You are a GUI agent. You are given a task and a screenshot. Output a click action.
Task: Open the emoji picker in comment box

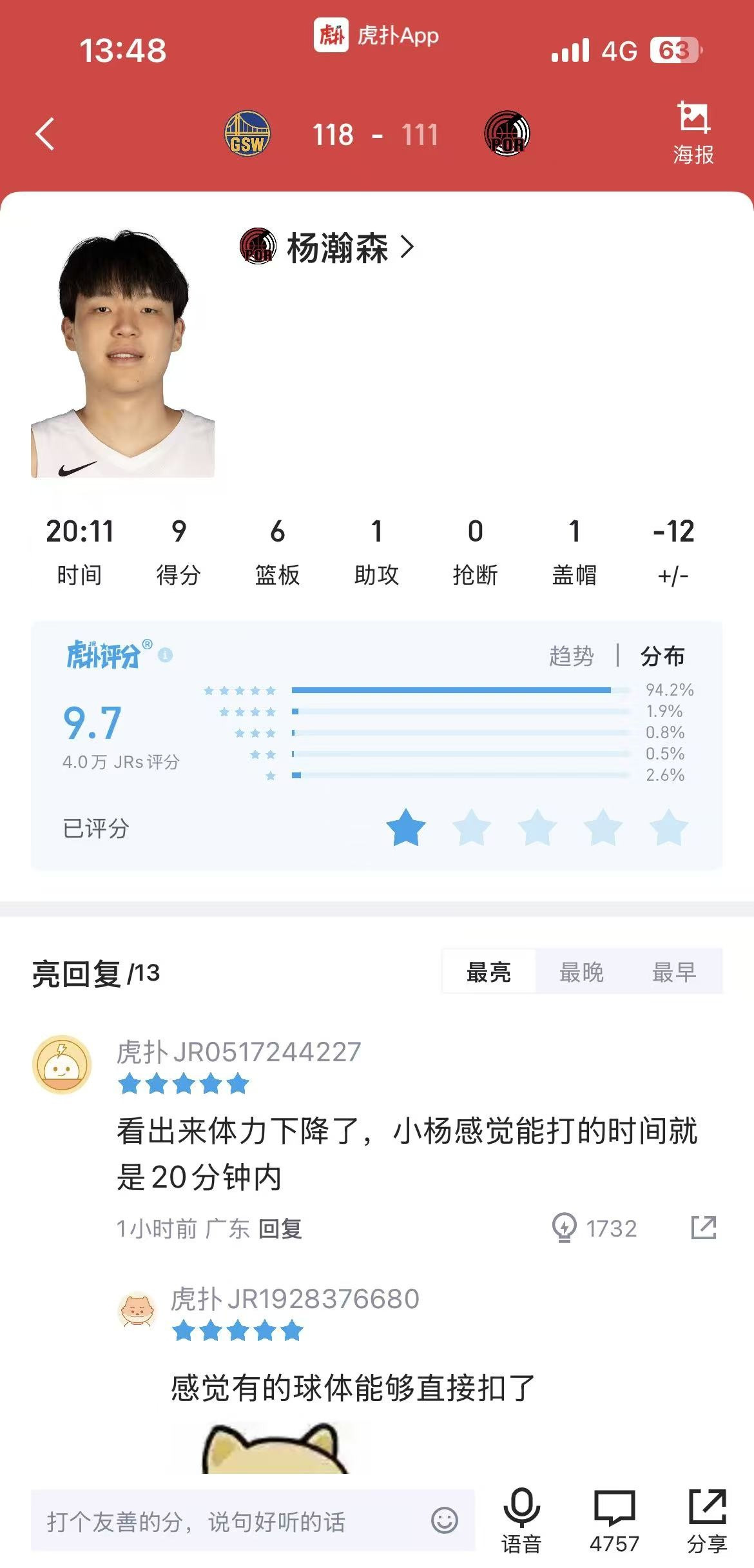445,1520
